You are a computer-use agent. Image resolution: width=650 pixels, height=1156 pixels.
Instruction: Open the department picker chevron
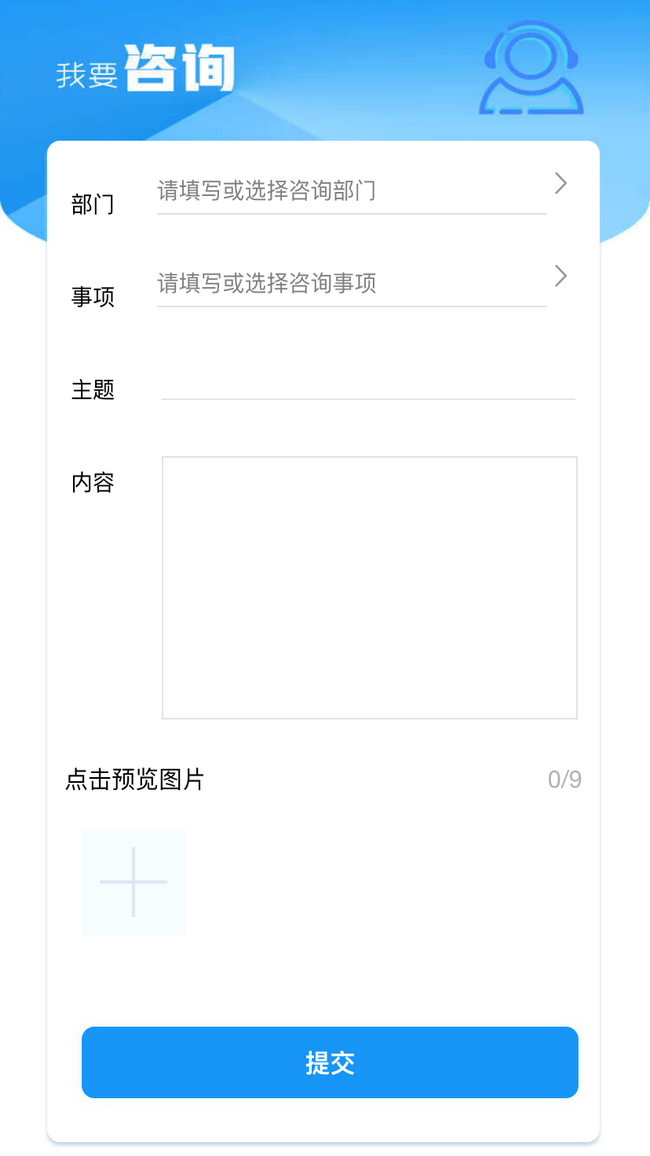(x=562, y=184)
